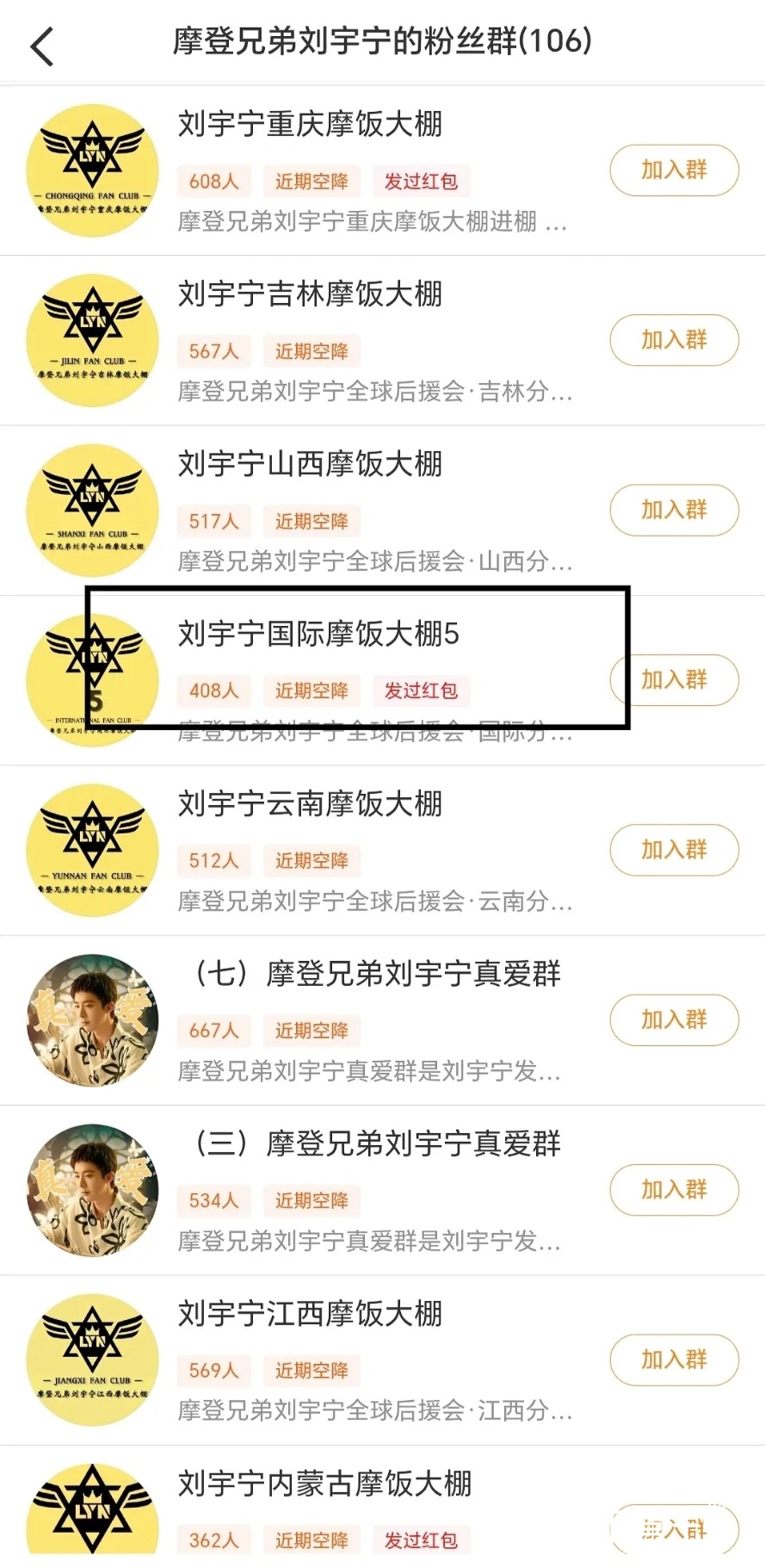Join the 刘宇宁吉林摩饭大棚 group

[x=674, y=340]
